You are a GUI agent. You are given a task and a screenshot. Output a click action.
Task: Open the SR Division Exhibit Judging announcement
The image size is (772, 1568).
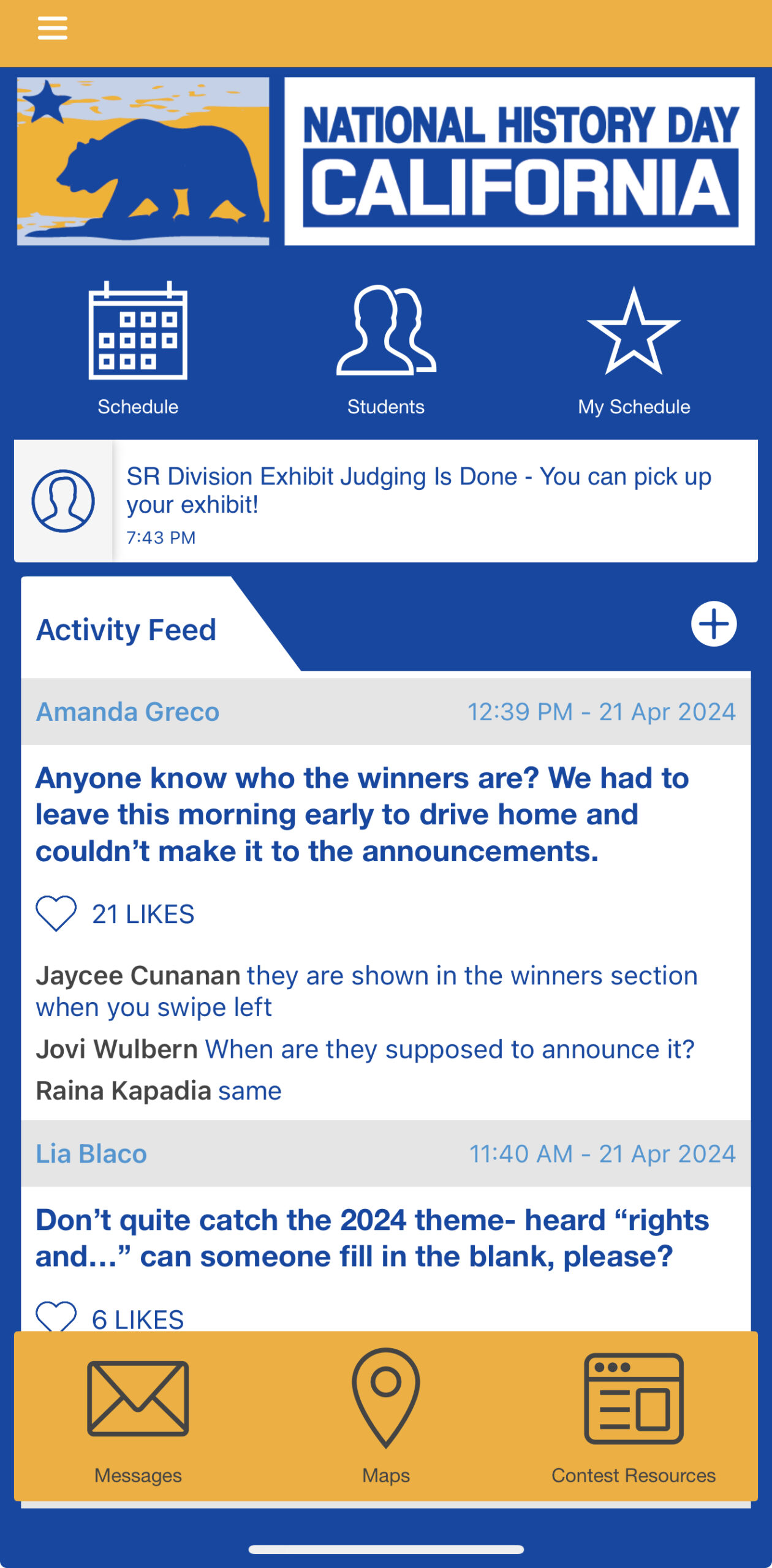(x=419, y=500)
